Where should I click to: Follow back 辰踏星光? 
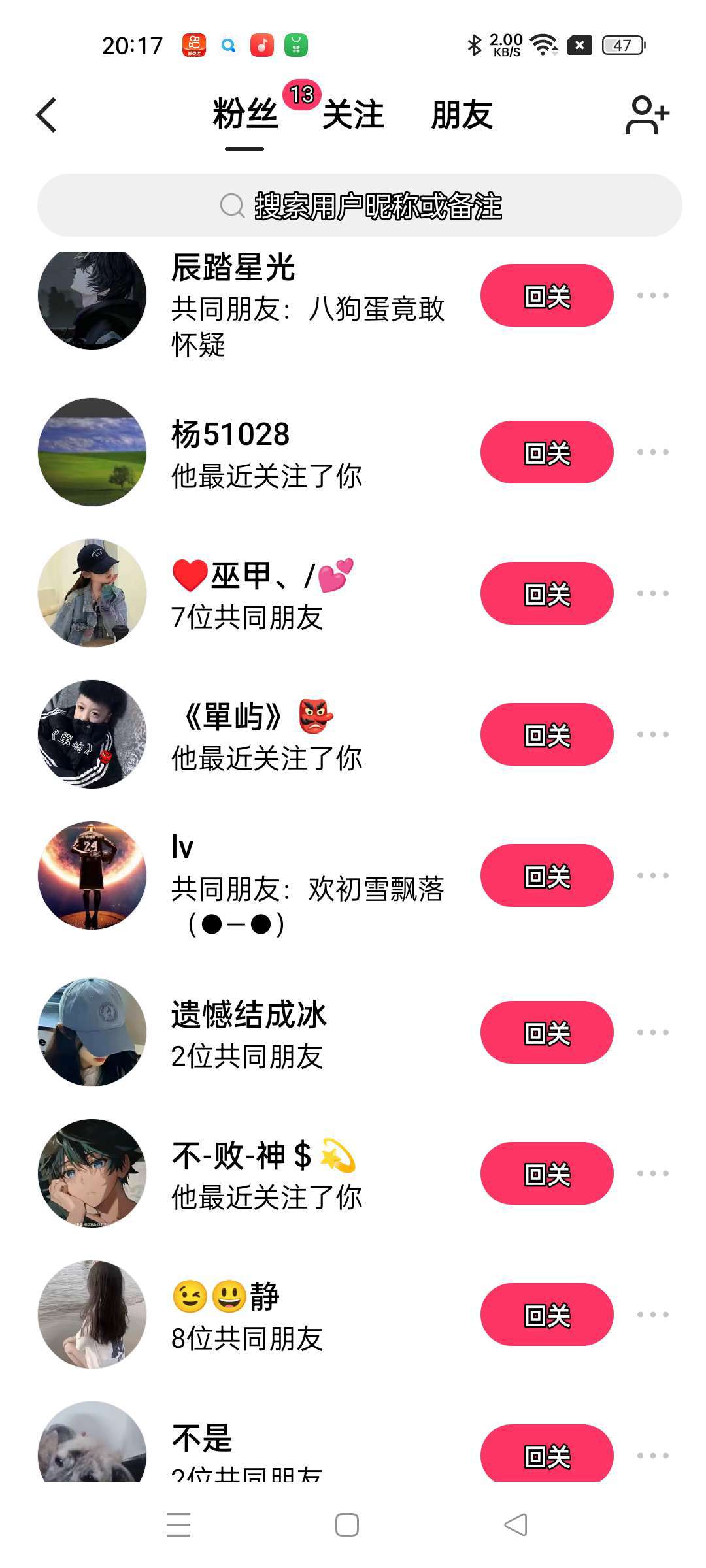(546, 296)
